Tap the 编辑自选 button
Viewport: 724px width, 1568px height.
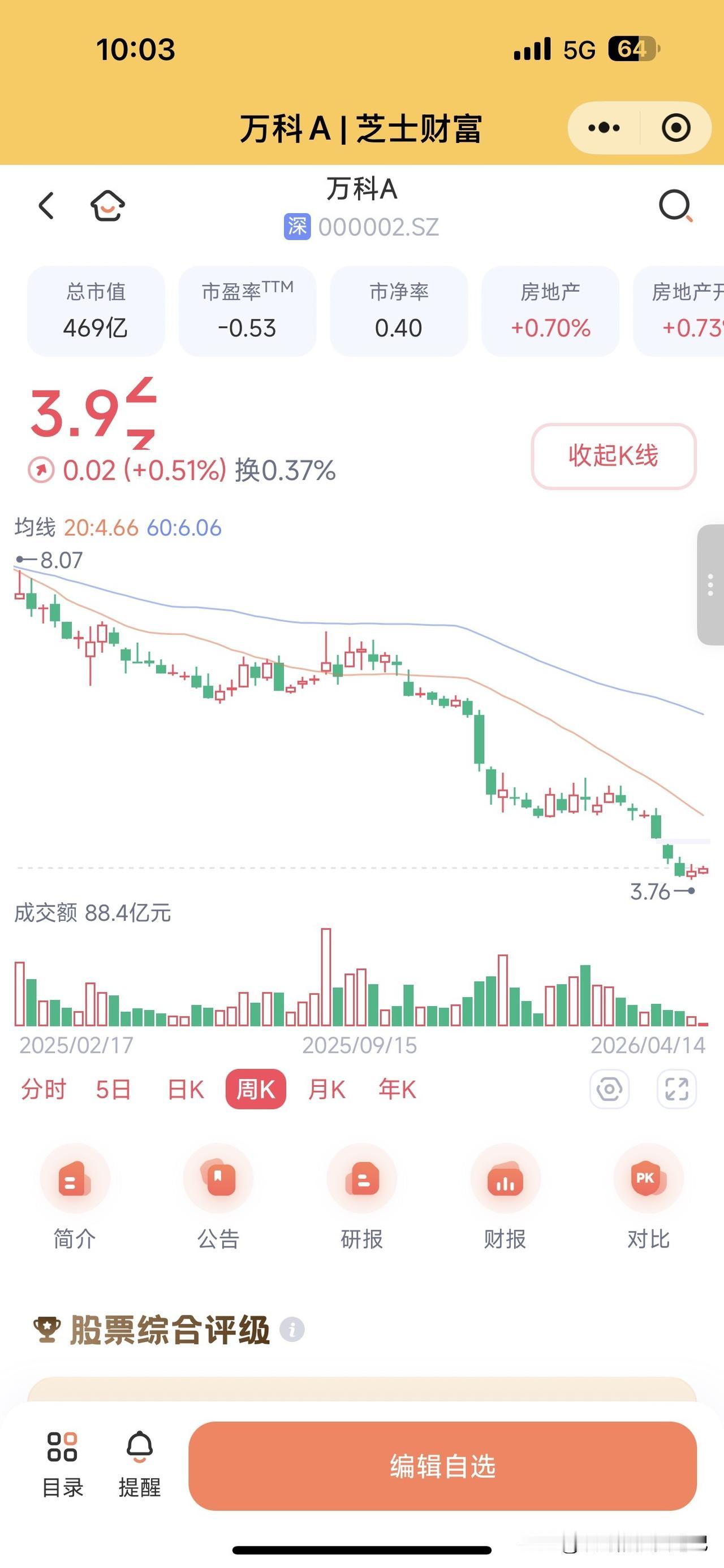pyautogui.click(x=444, y=1467)
